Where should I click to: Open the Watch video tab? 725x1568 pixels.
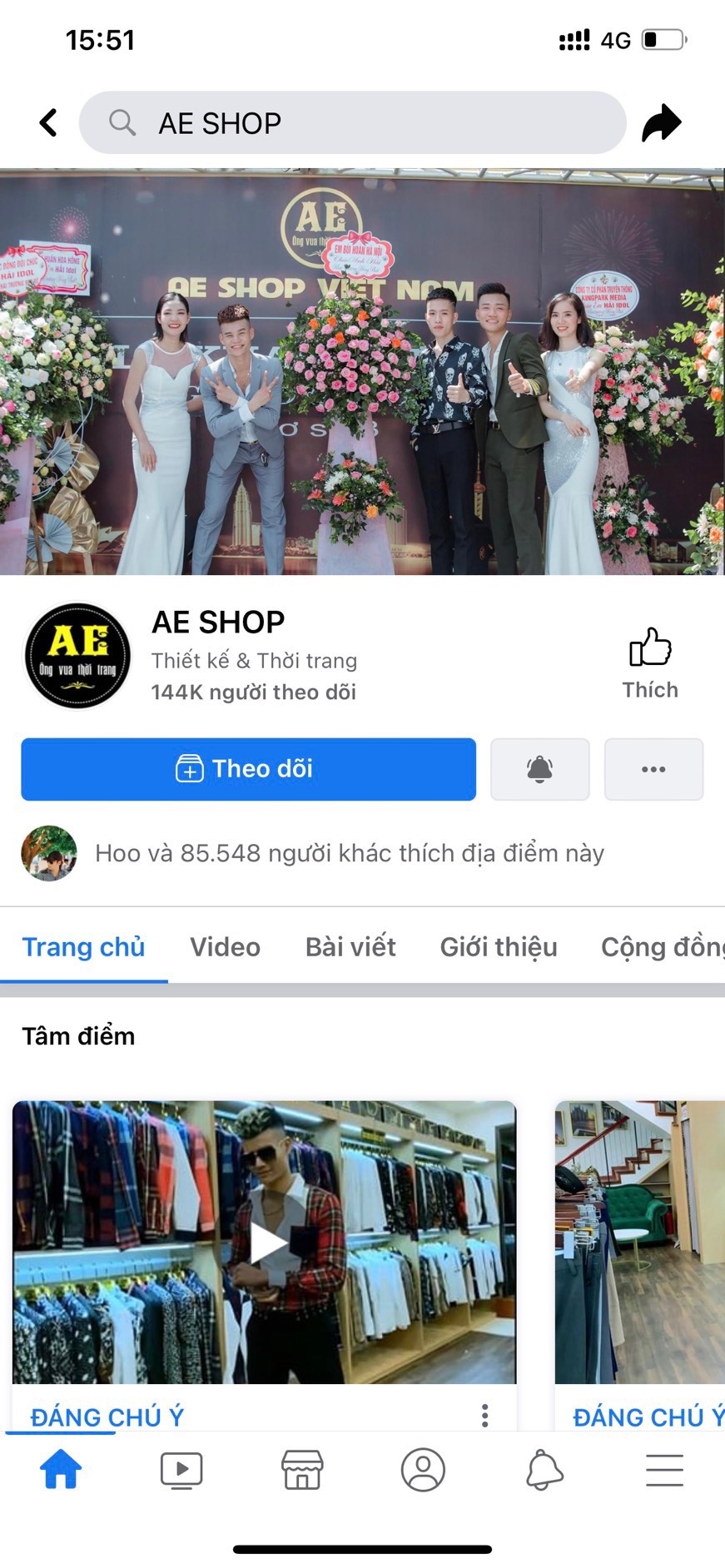(181, 1469)
